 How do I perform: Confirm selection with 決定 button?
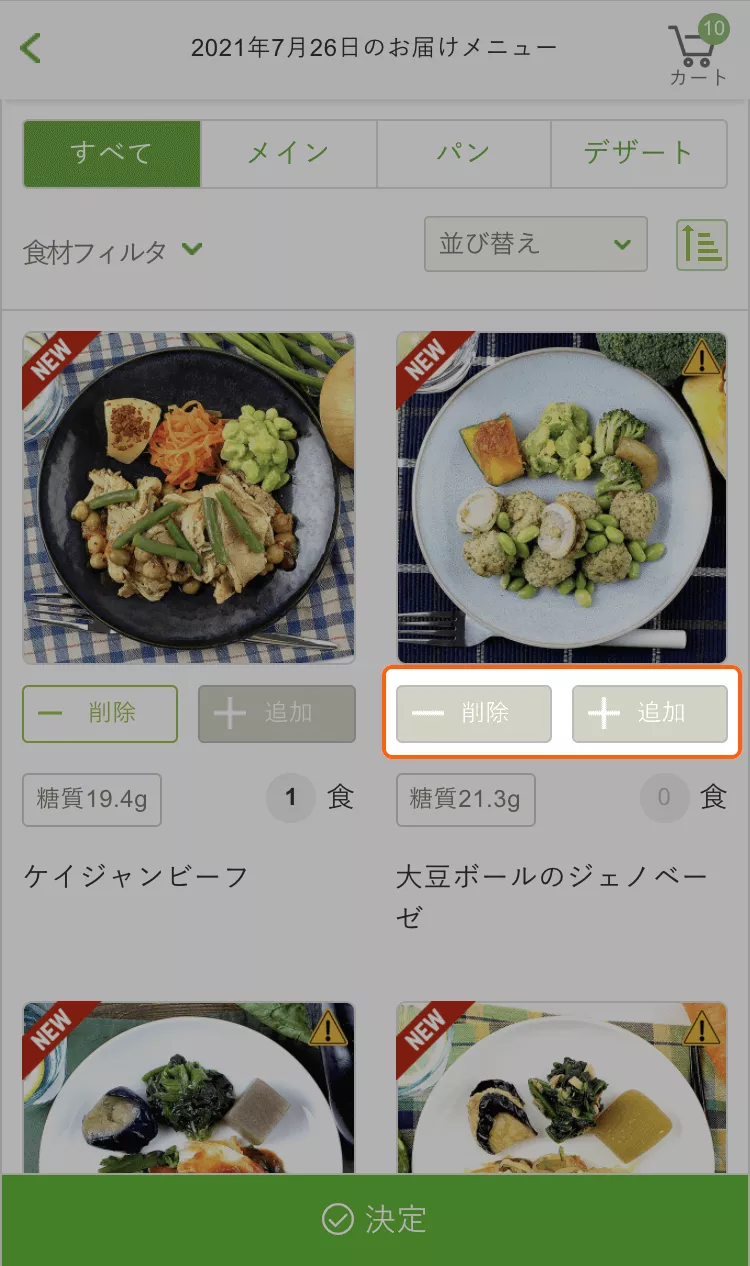pos(375,1220)
